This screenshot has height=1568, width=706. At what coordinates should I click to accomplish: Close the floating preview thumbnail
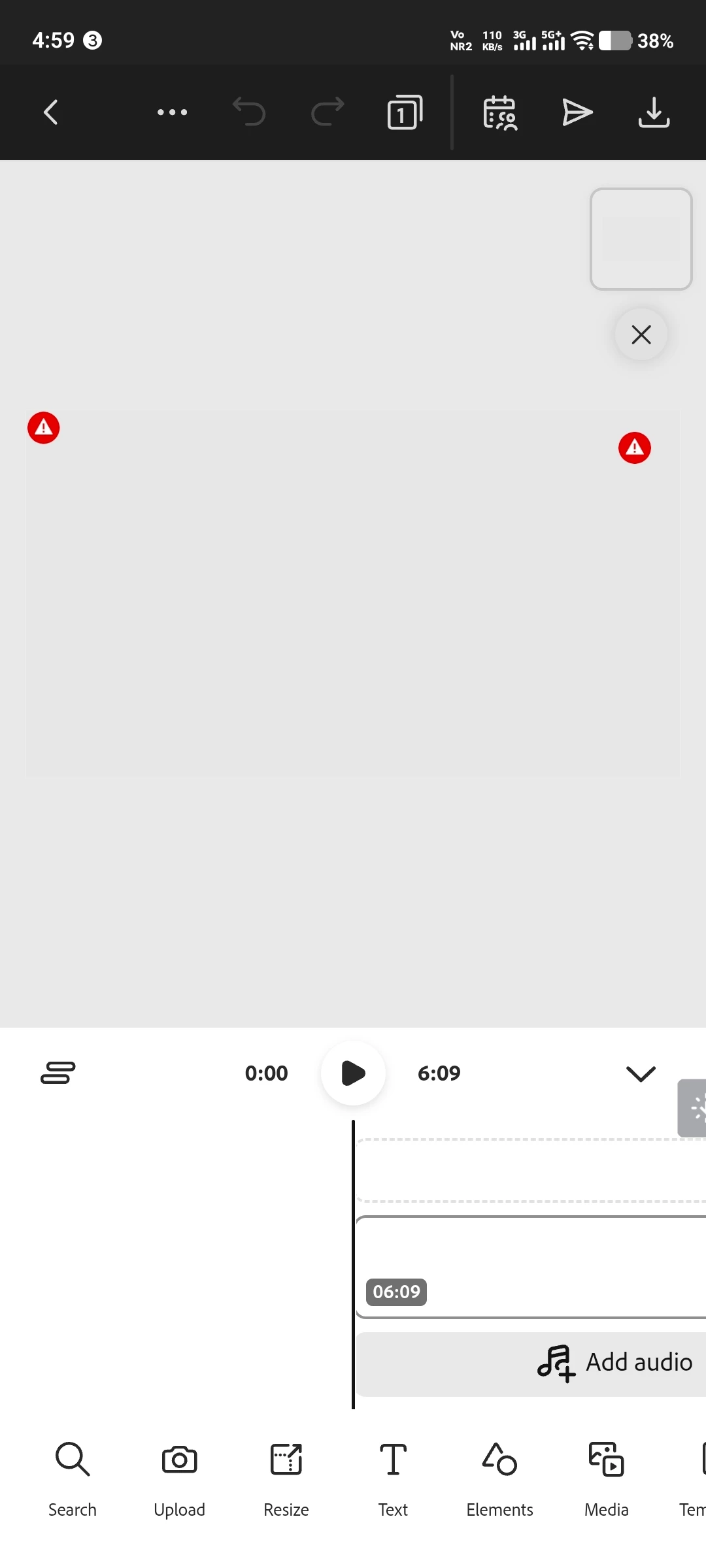point(641,335)
